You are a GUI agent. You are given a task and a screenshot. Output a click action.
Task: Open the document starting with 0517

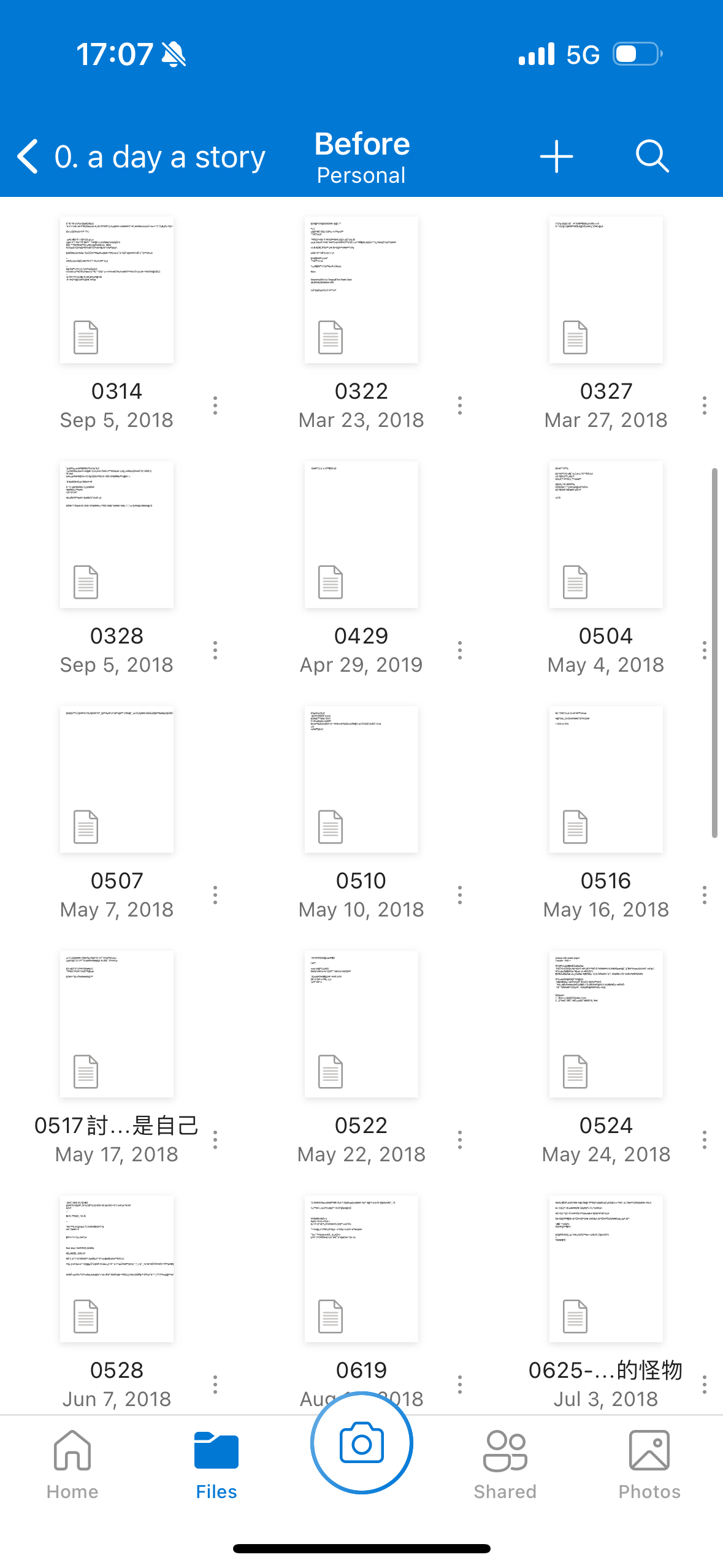117,1024
